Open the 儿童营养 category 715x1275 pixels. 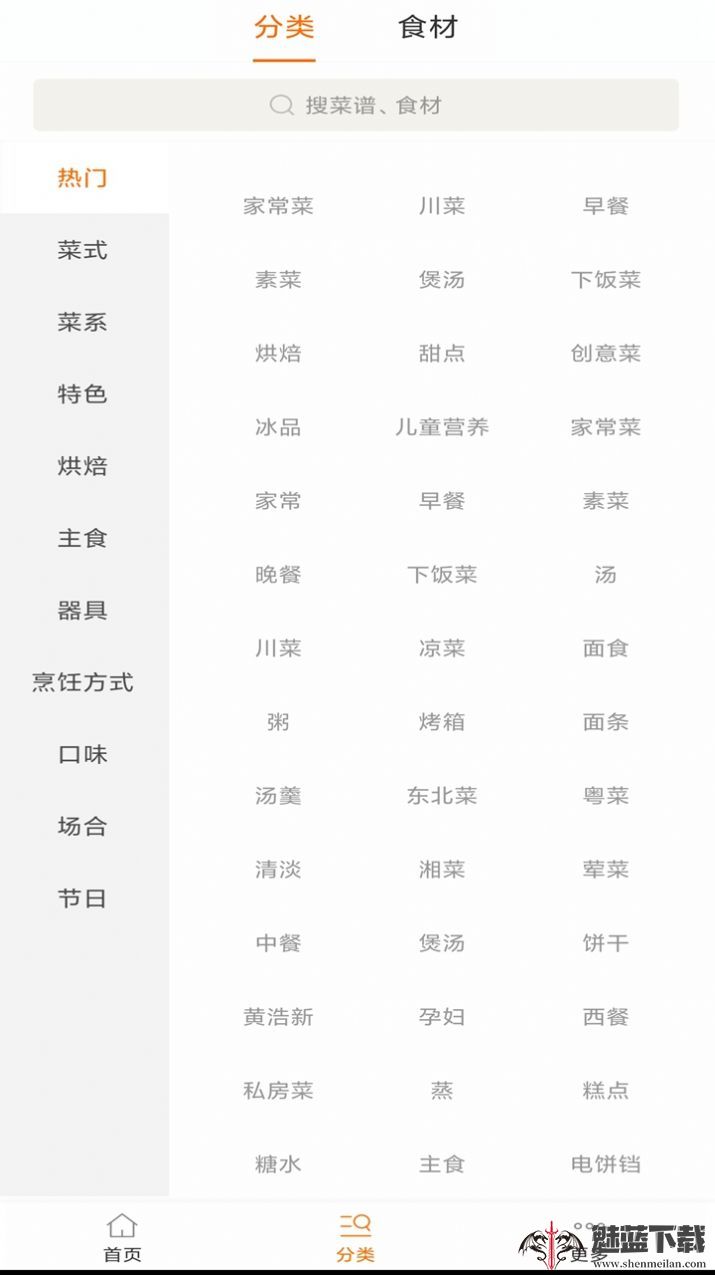442,427
